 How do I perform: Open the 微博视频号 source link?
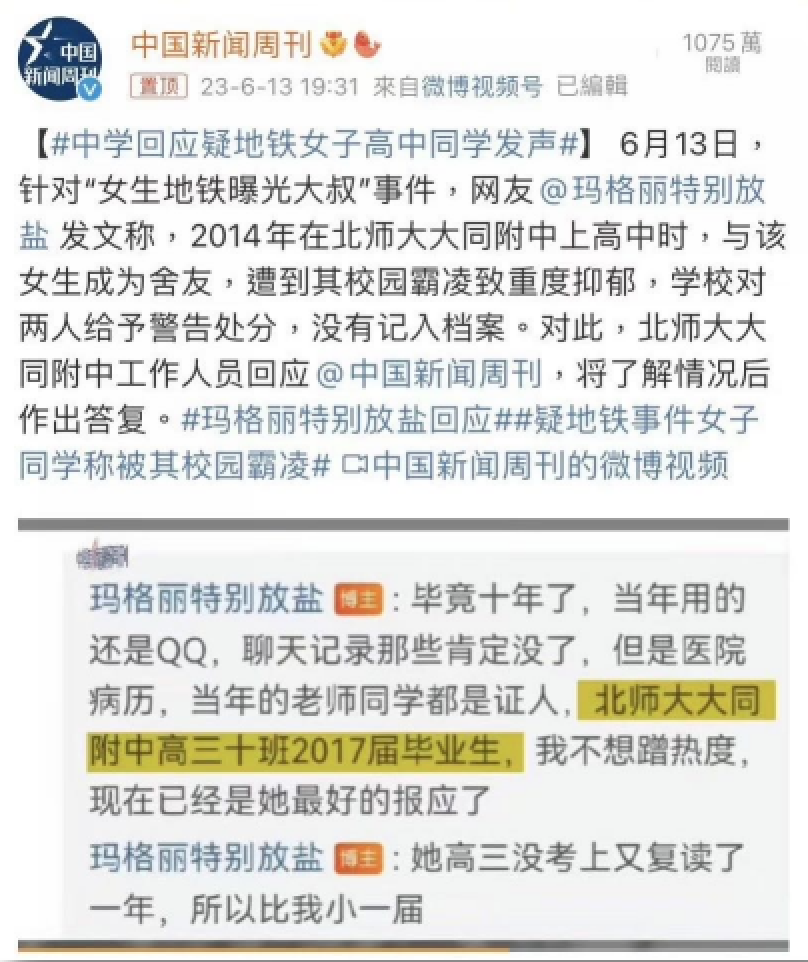pos(483,86)
